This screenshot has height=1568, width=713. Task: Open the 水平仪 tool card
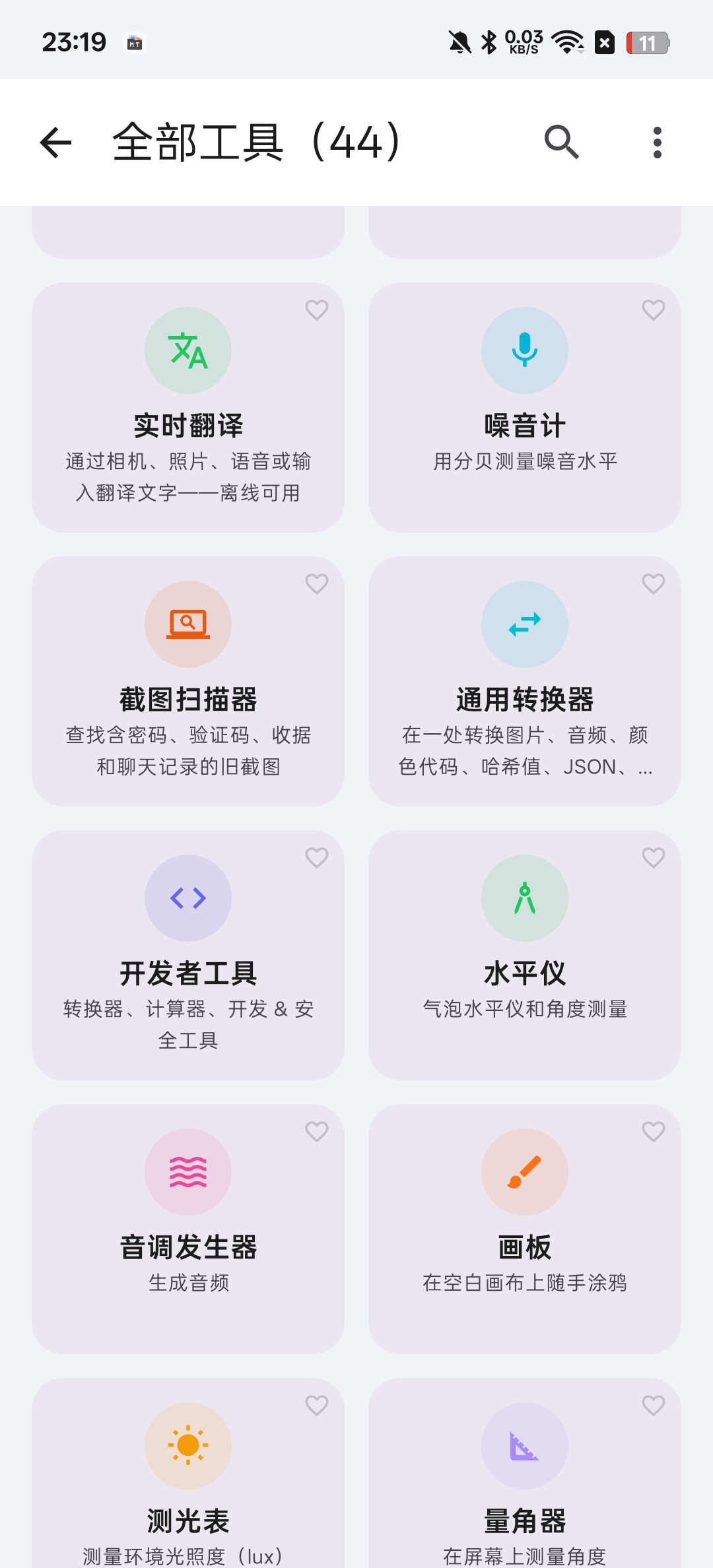pos(525,955)
